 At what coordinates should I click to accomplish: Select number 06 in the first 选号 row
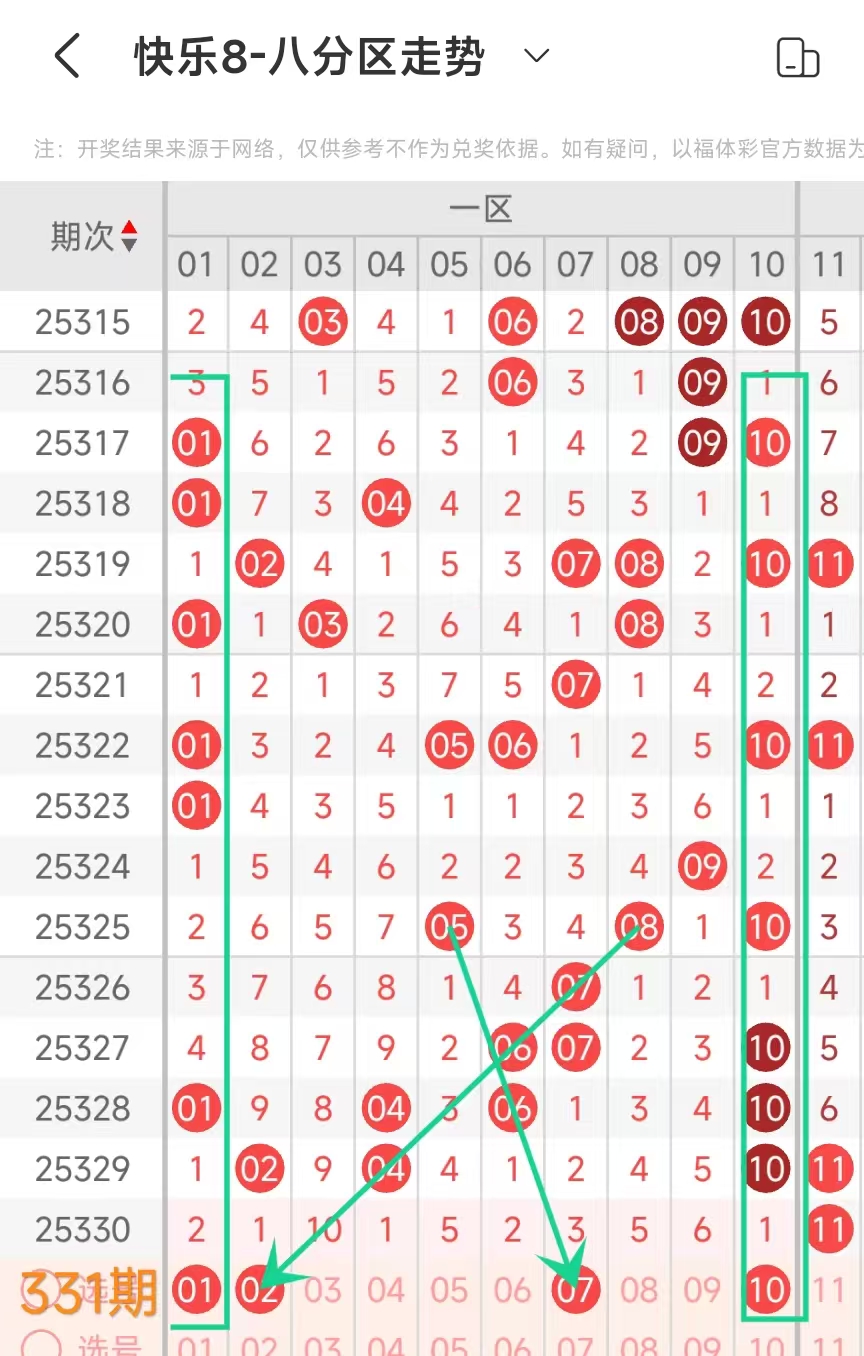[x=512, y=1290]
